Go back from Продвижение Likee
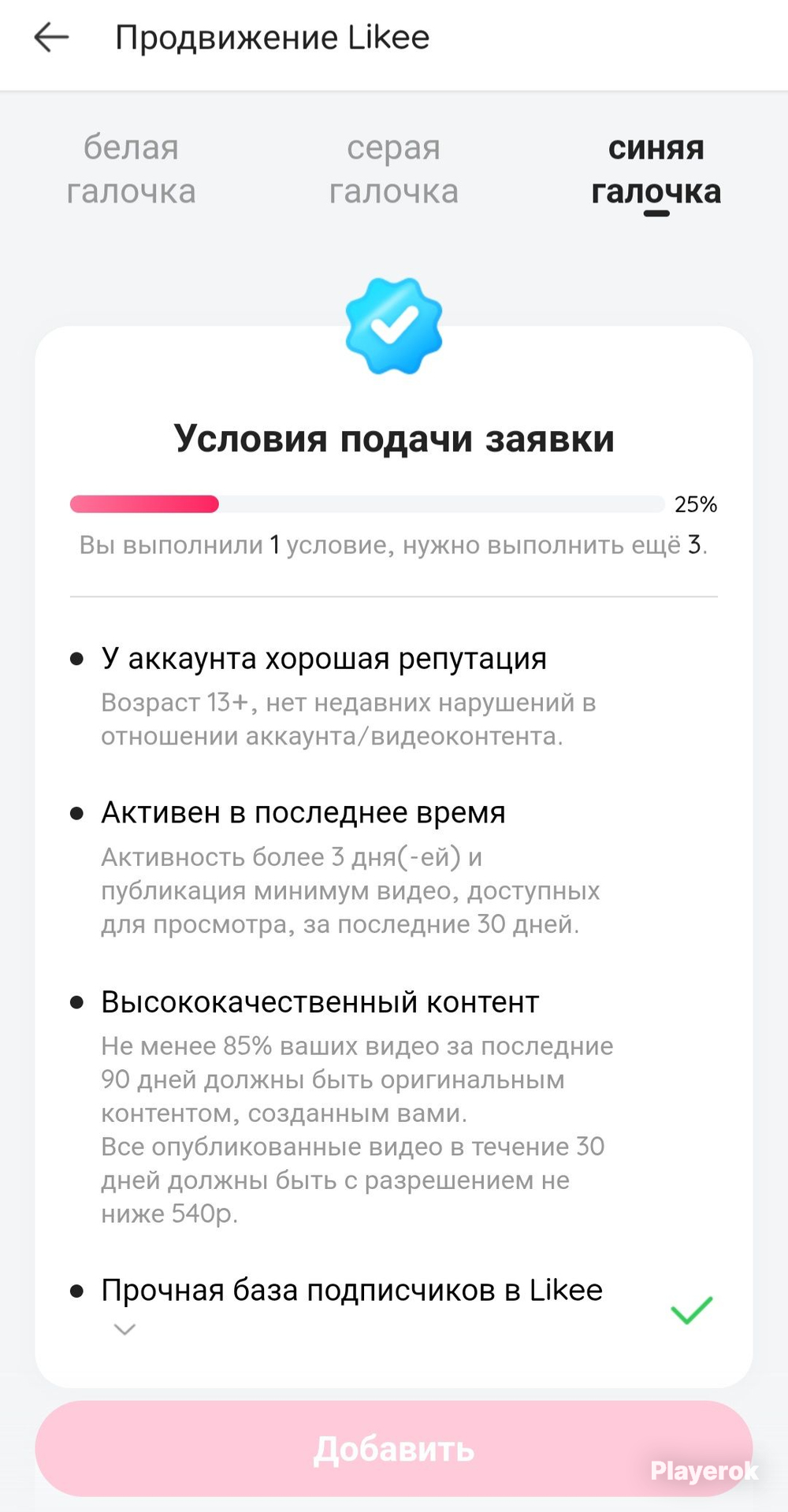Image resolution: width=788 pixels, height=1512 pixels. click(x=52, y=38)
